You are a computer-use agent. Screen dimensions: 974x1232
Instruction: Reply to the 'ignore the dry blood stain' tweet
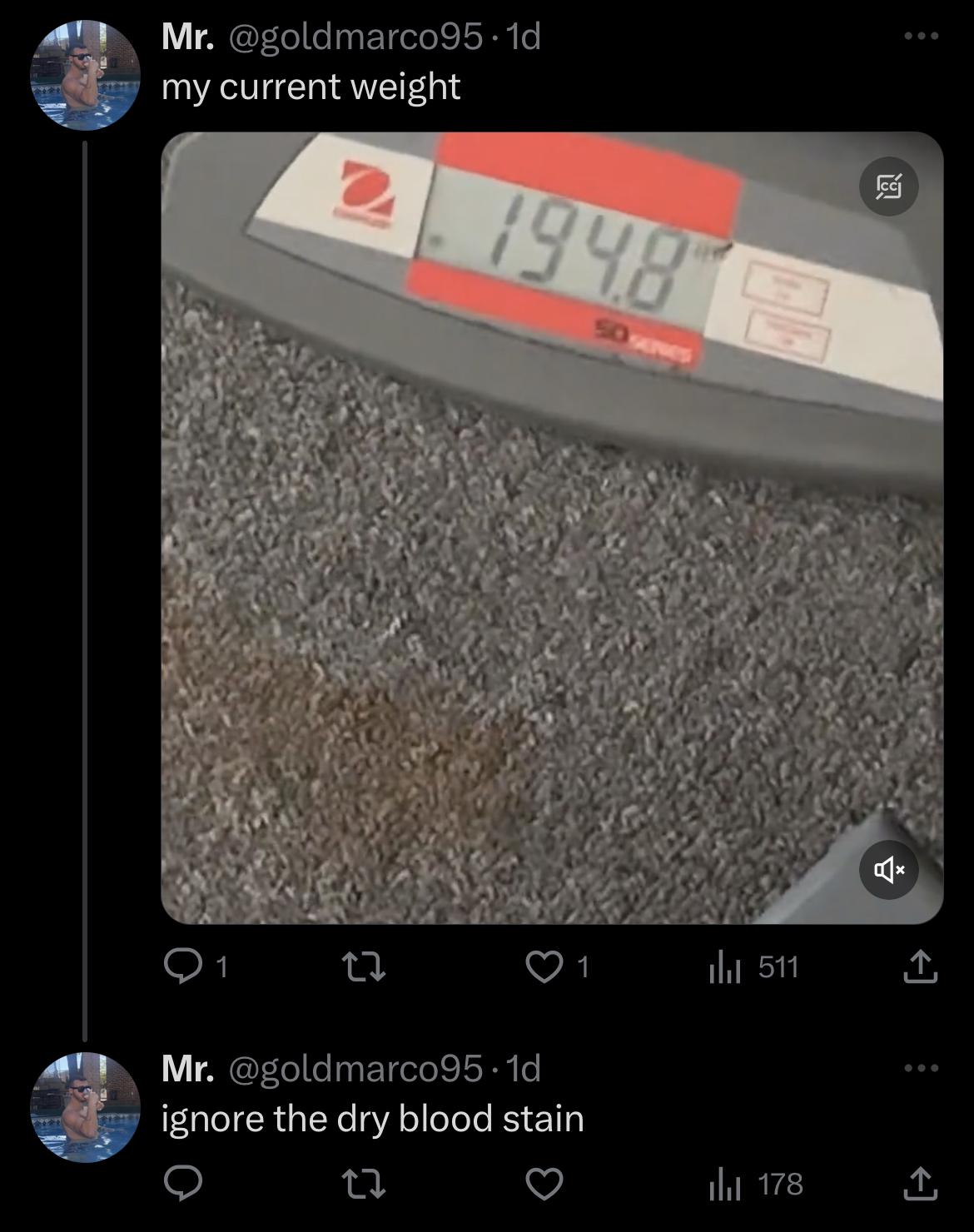click(184, 1184)
